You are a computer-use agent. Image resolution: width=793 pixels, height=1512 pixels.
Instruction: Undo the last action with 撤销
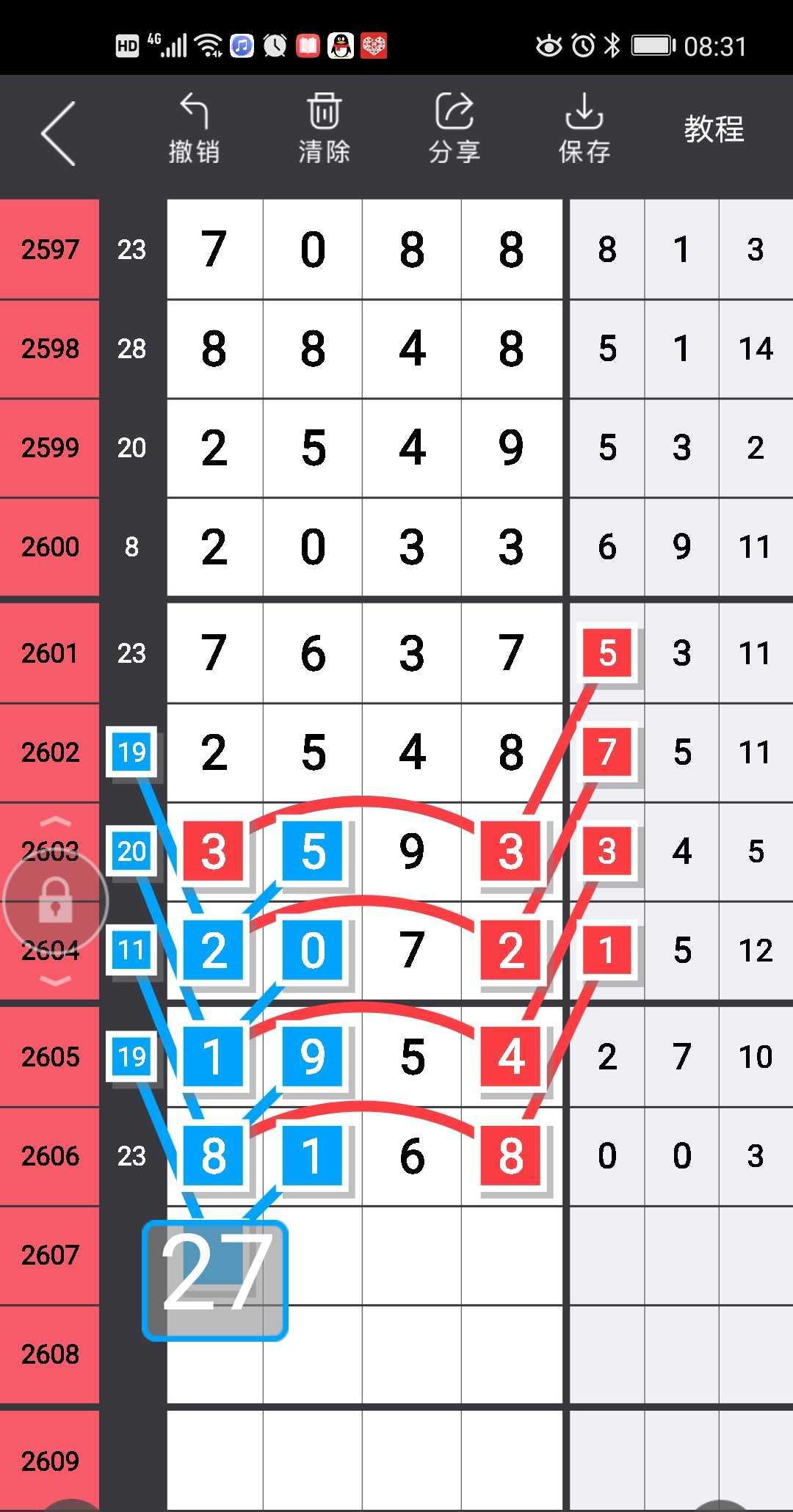coord(194,129)
